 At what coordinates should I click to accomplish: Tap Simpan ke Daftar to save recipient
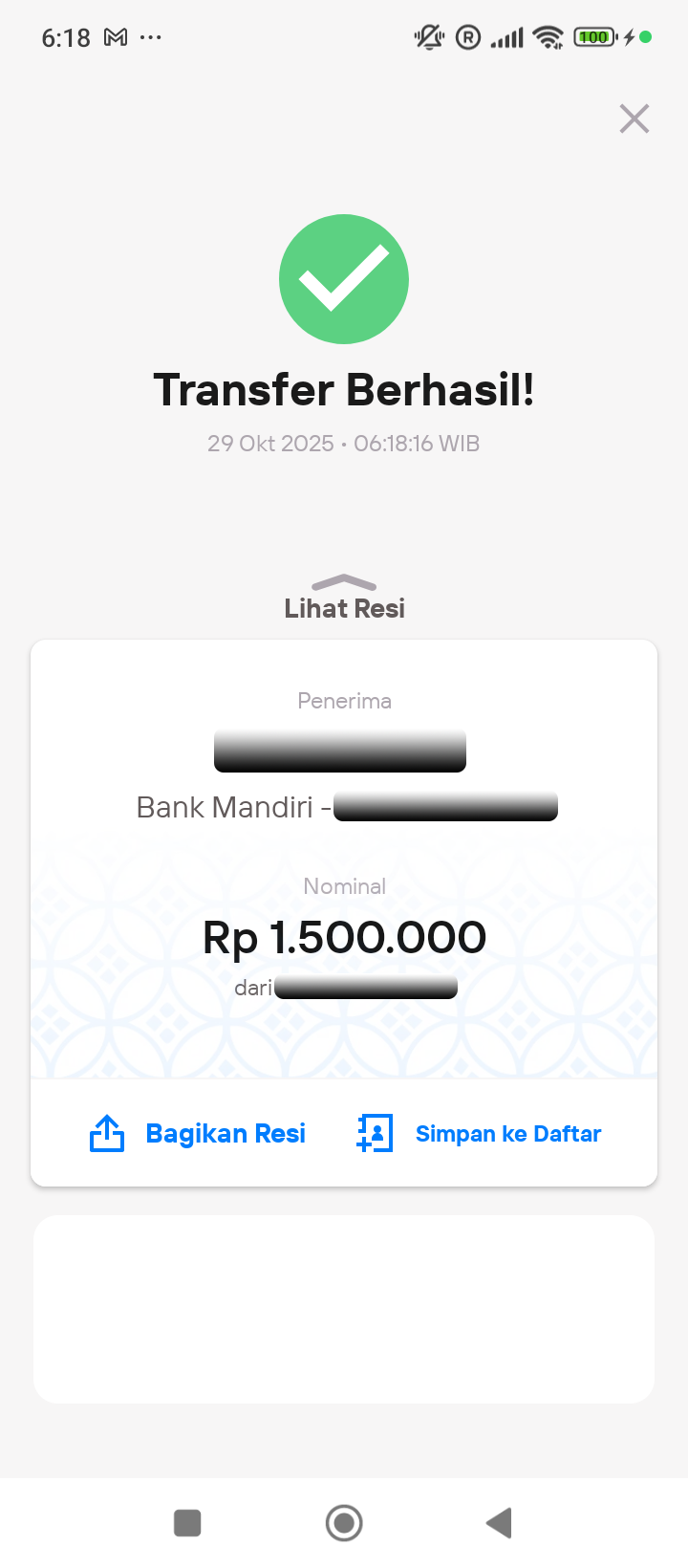479,1134
